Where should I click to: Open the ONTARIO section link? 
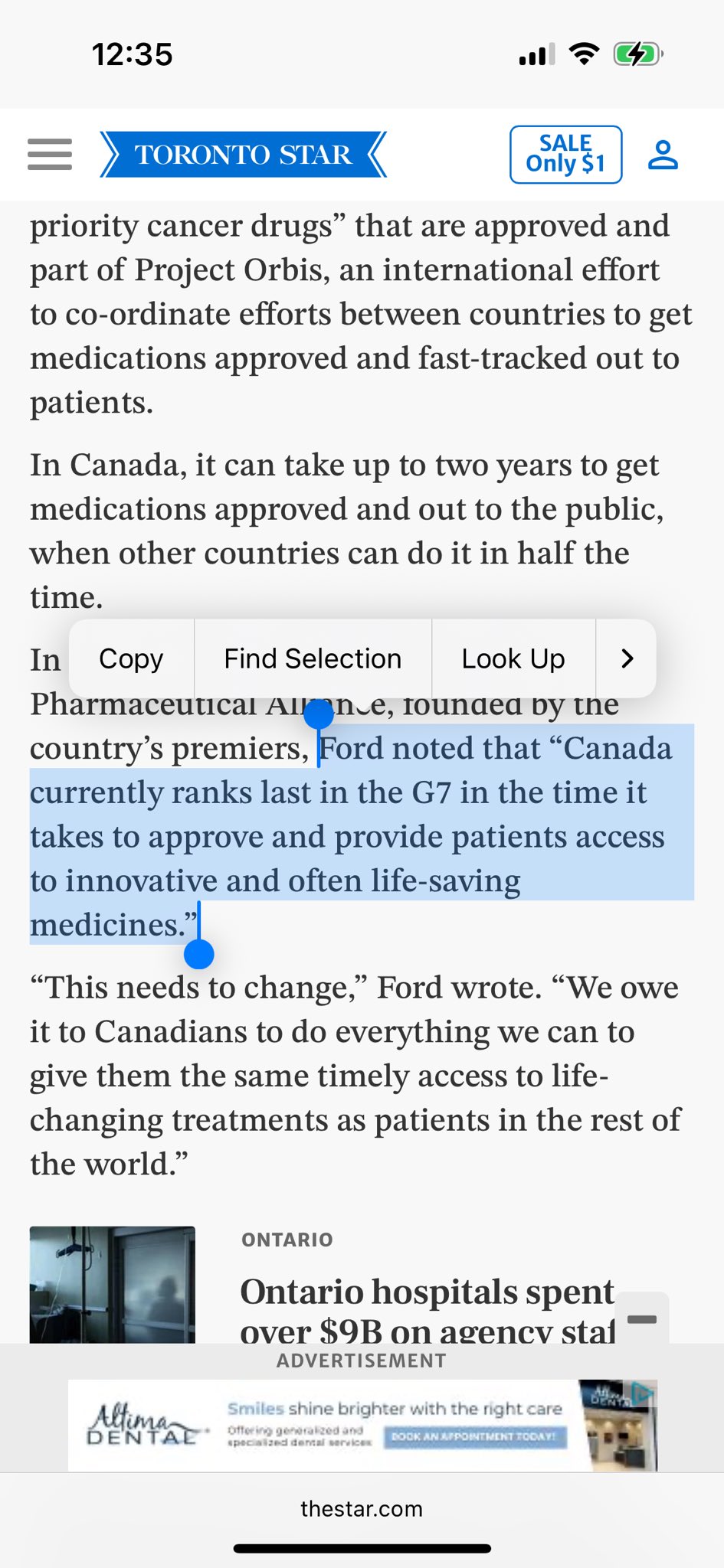point(287,1240)
